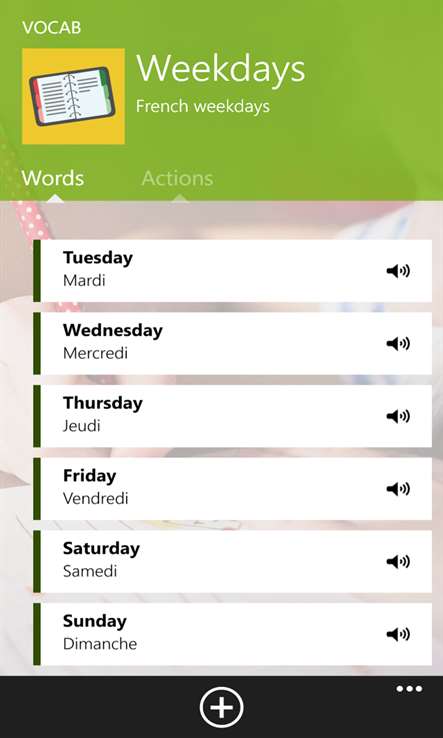Open the Wednesday Mercredi entry
This screenshot has width=443, height=738.
click(233, 344)
